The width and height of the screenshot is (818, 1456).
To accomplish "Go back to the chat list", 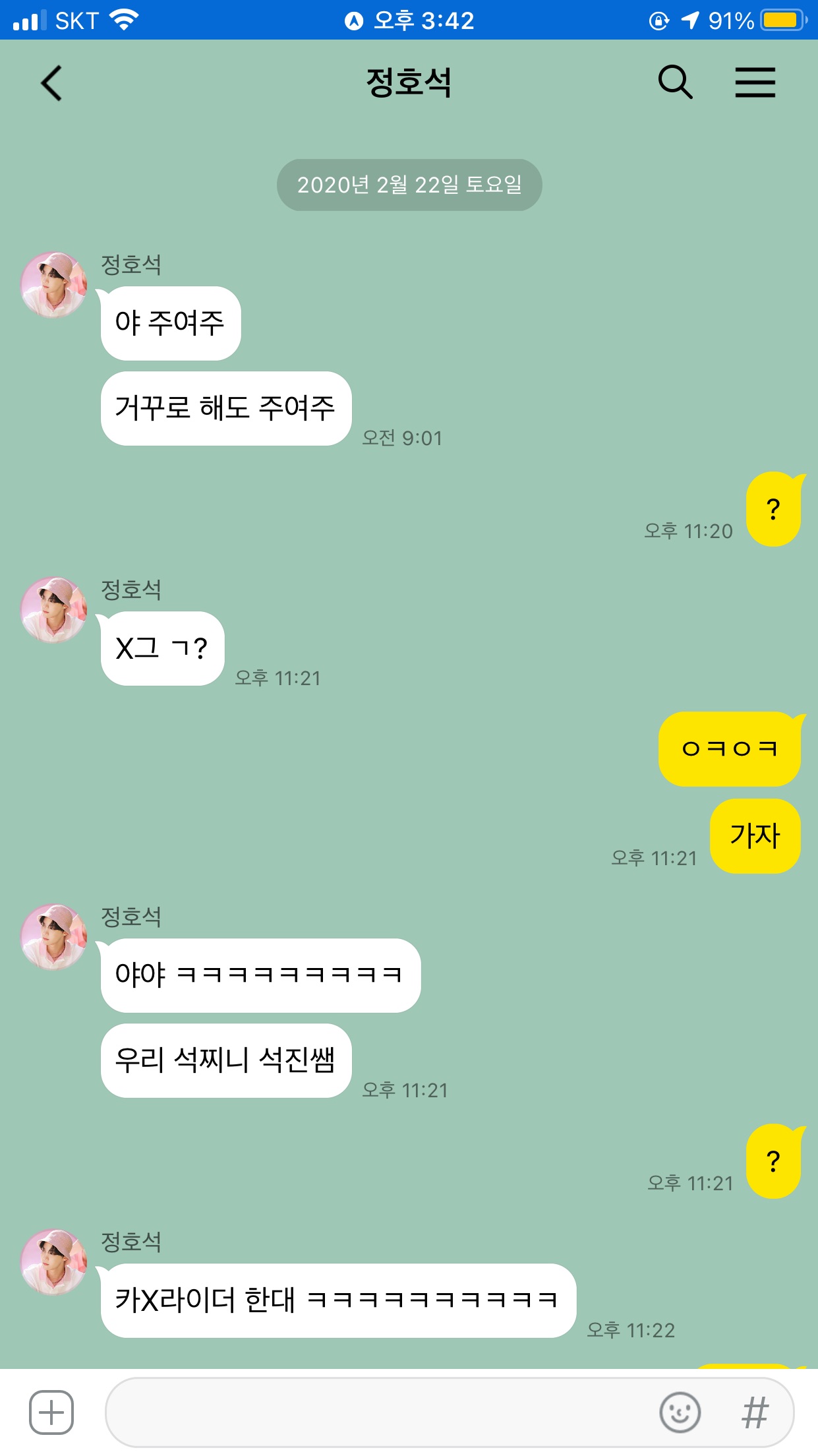I will (x=51, y=84).
